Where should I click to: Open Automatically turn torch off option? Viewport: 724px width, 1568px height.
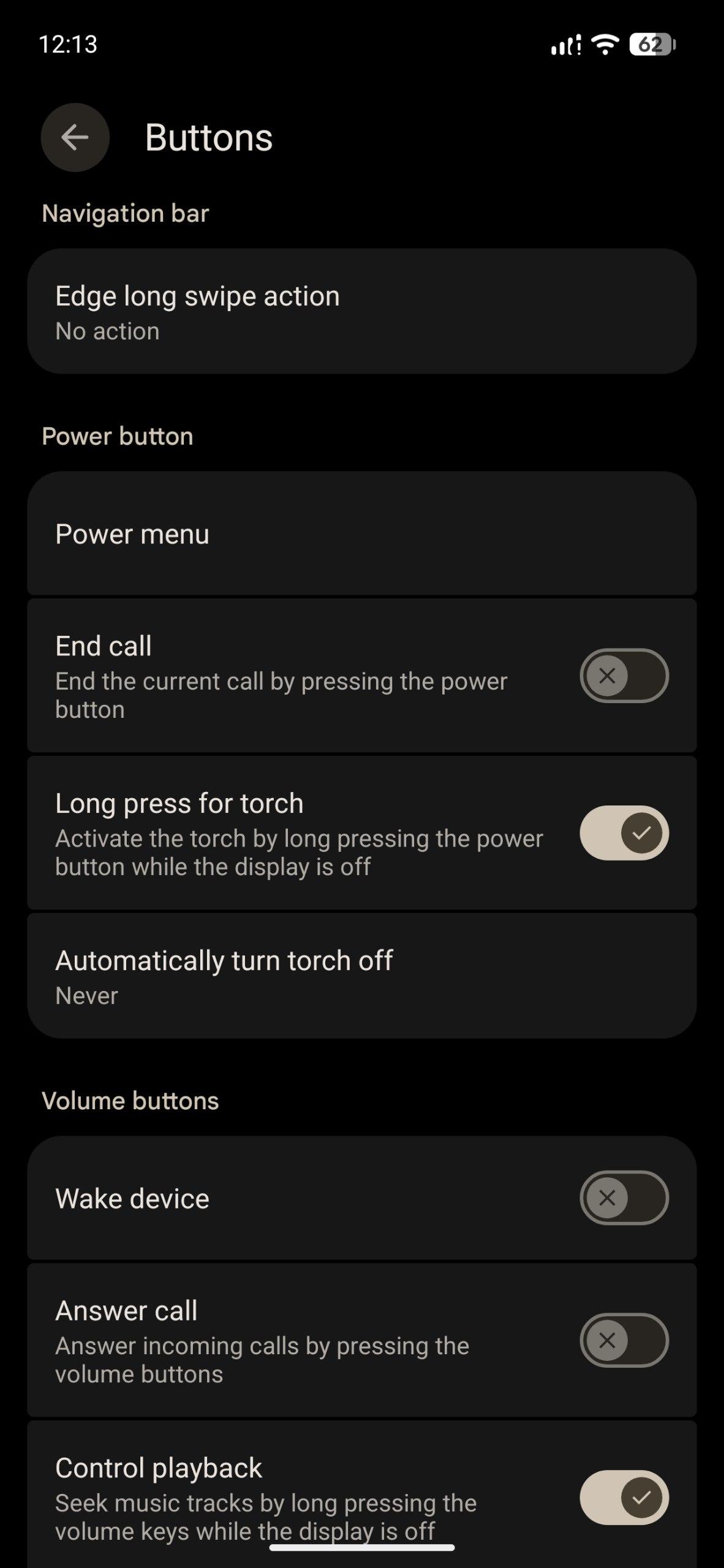tap(361, 976)
